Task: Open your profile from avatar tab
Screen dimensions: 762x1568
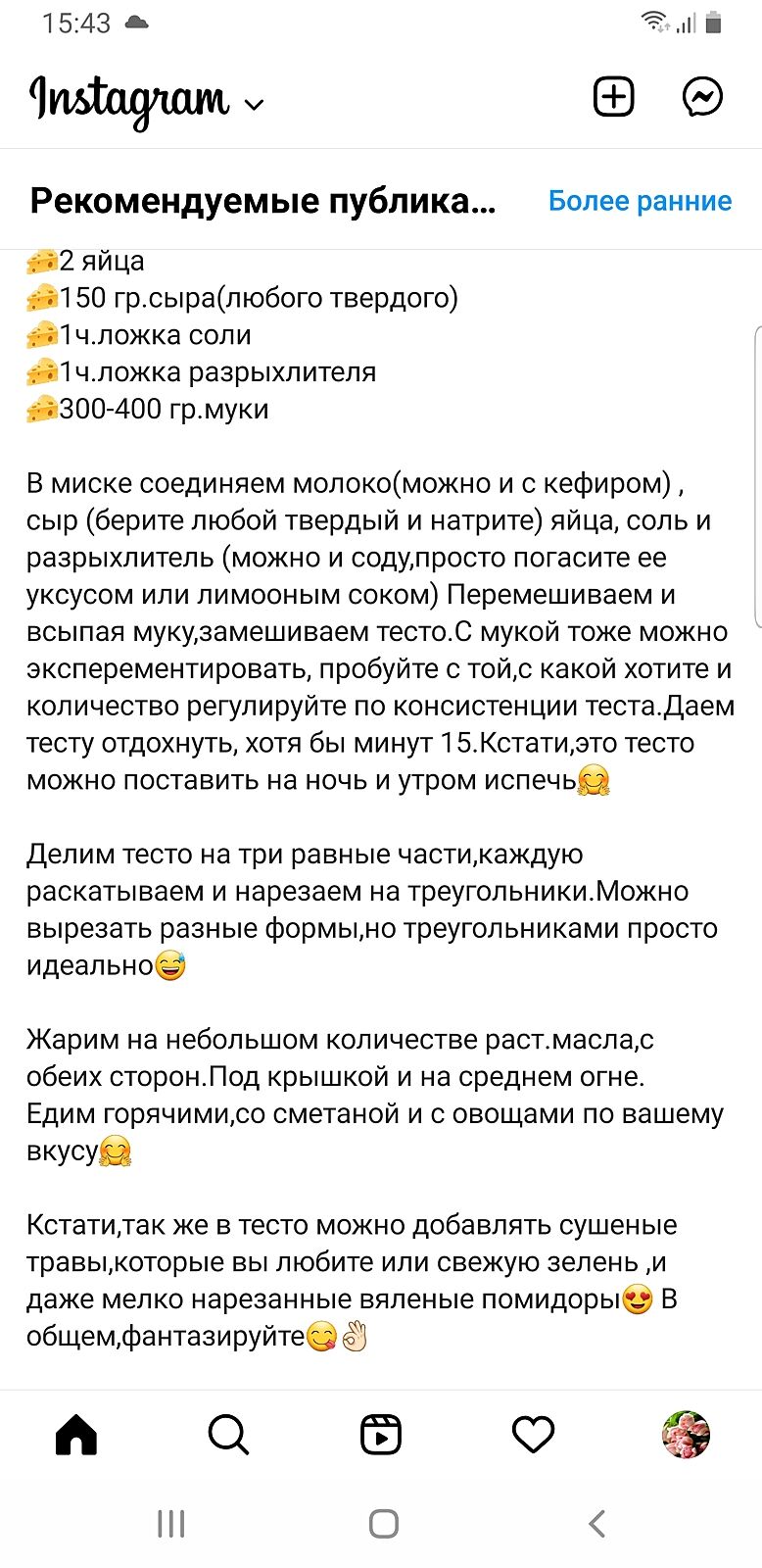Action: coord(686,1435)
